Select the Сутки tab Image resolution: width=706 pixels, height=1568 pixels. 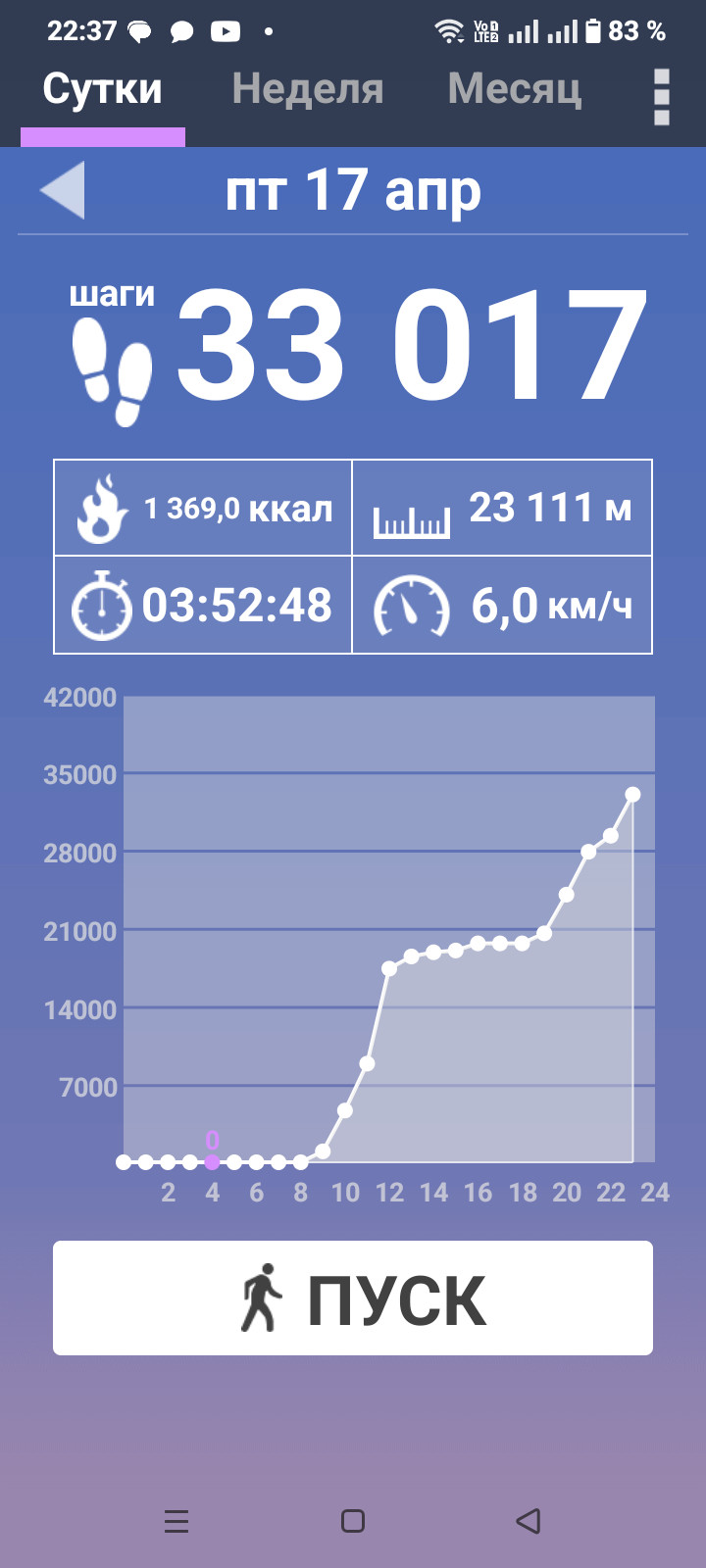click(102, 89)
